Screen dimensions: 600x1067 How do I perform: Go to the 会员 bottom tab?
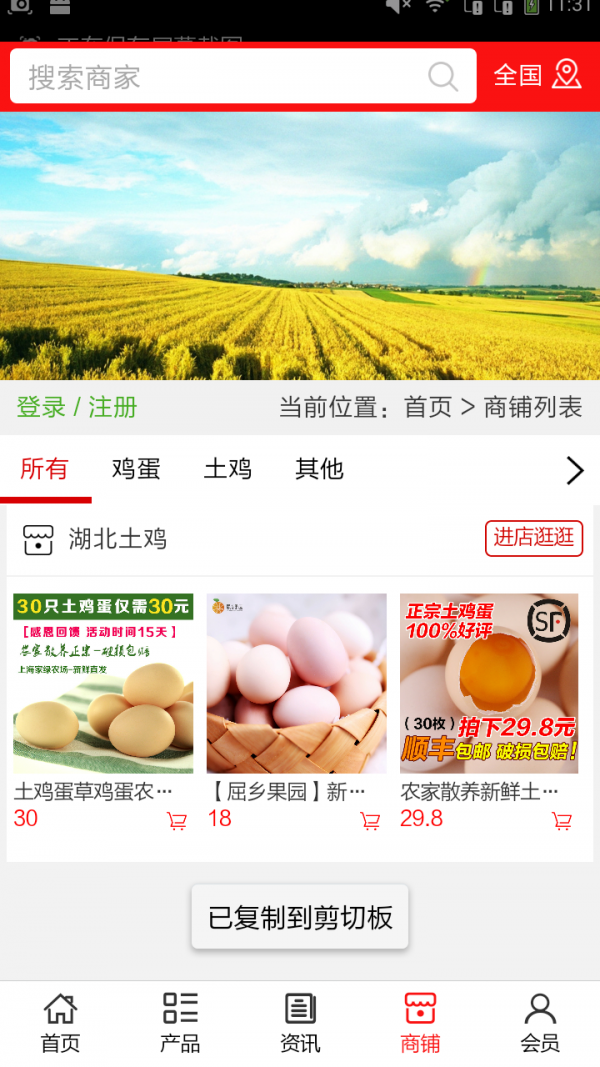pyautogui.click(x=540, y=1022)
